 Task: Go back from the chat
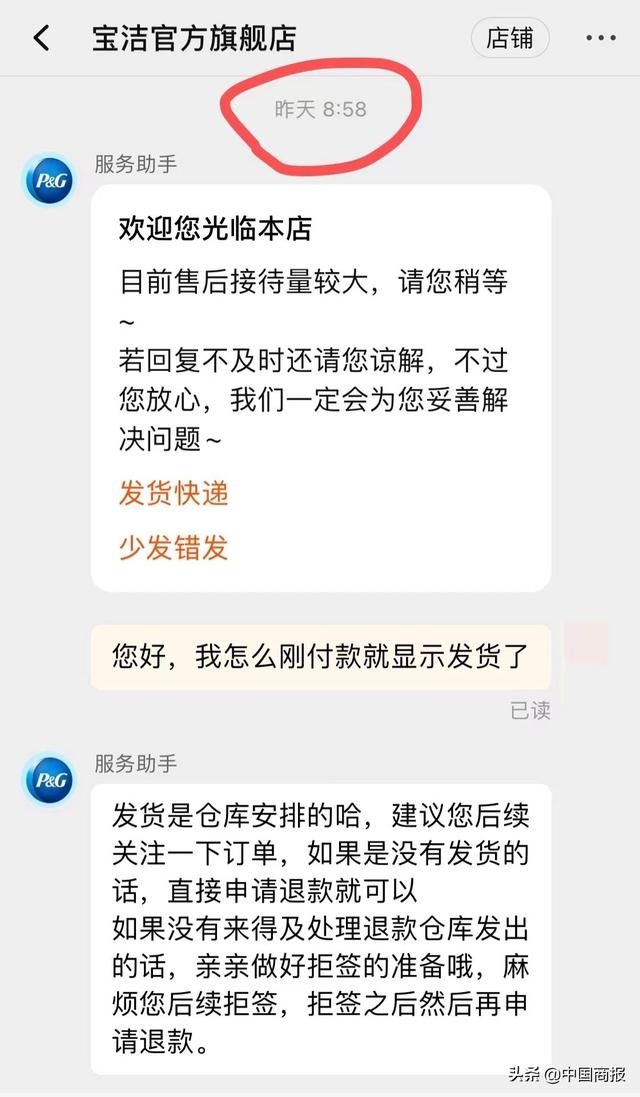(41, 38)
